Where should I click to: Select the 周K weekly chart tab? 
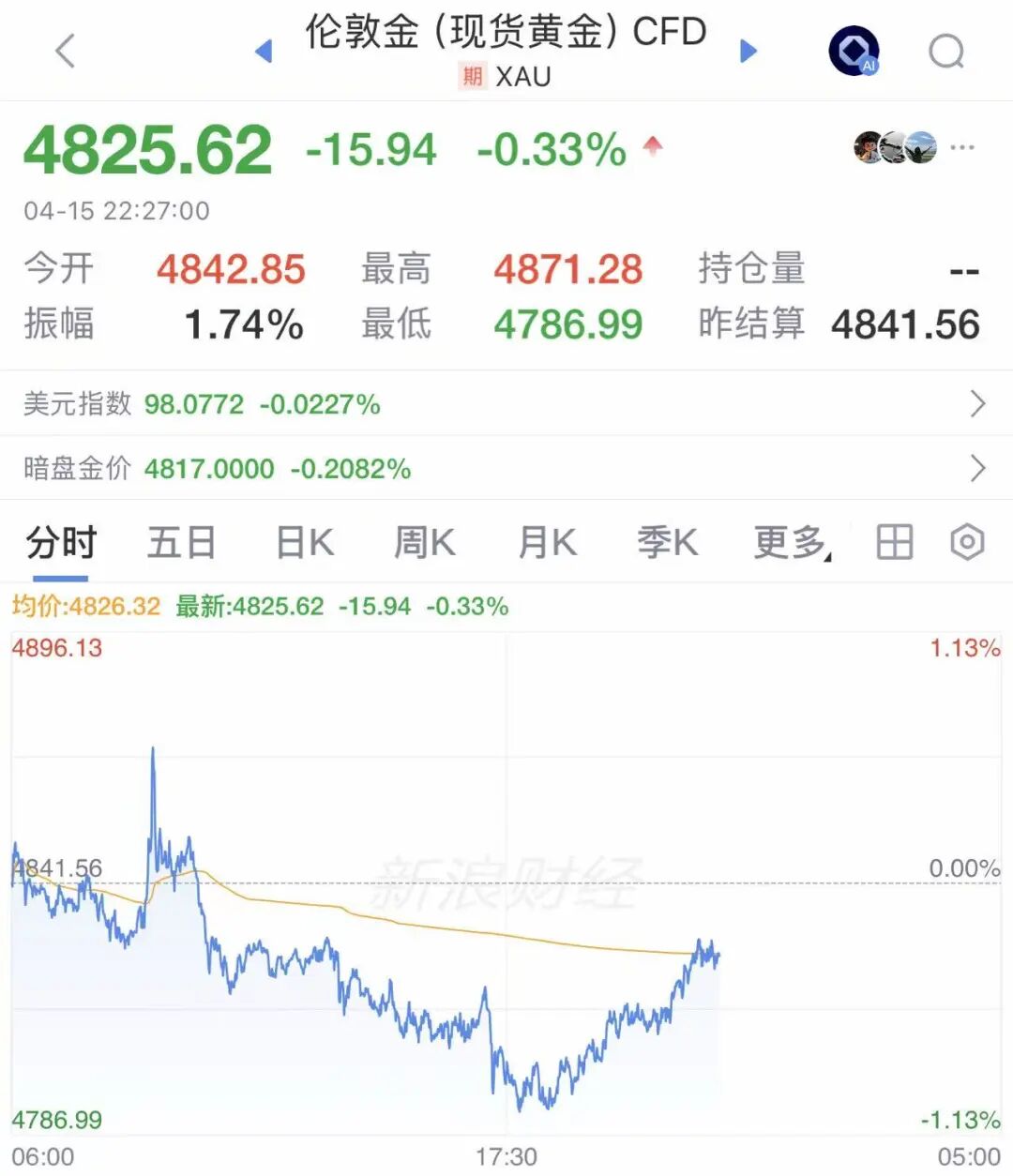424,542
